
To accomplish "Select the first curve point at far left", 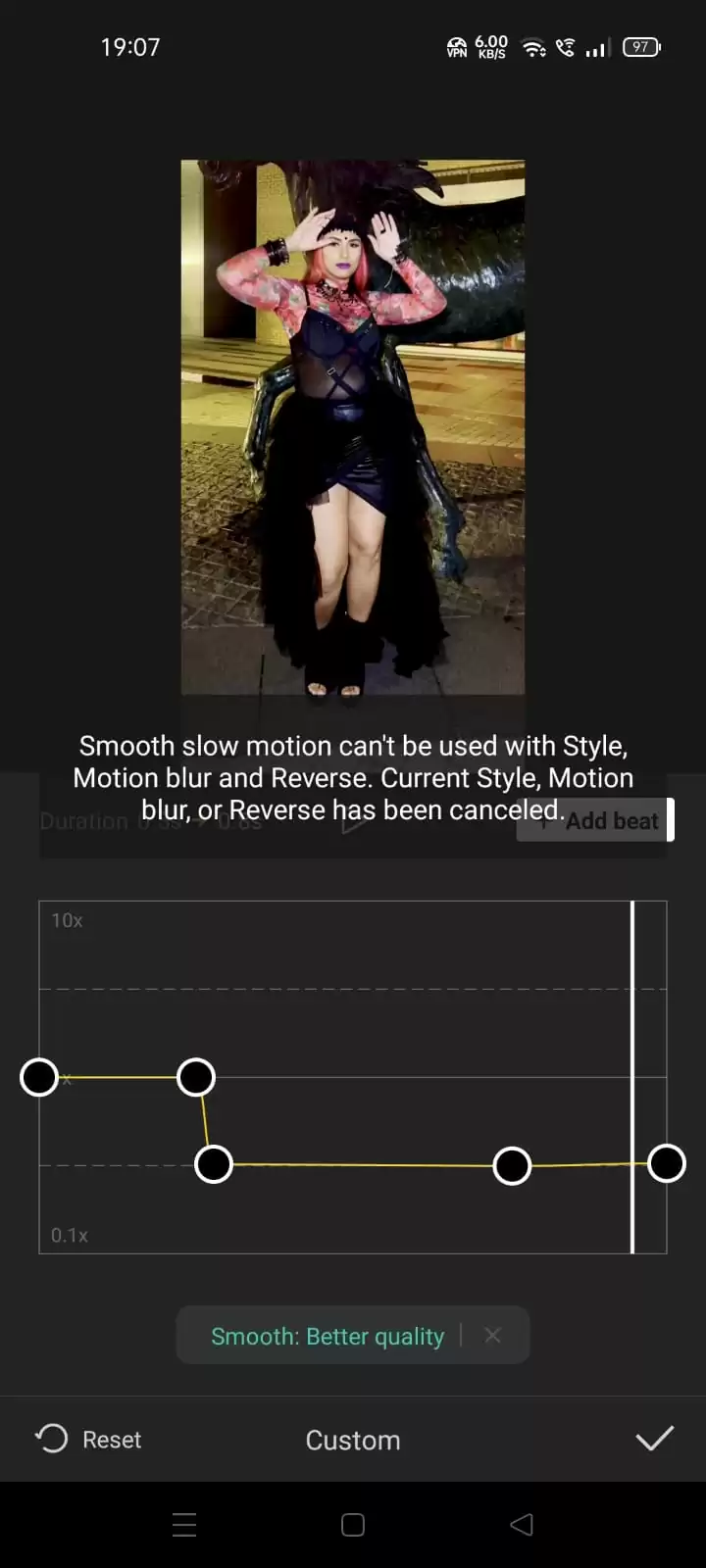I will pyautogui.click(x=39, y=1077).
